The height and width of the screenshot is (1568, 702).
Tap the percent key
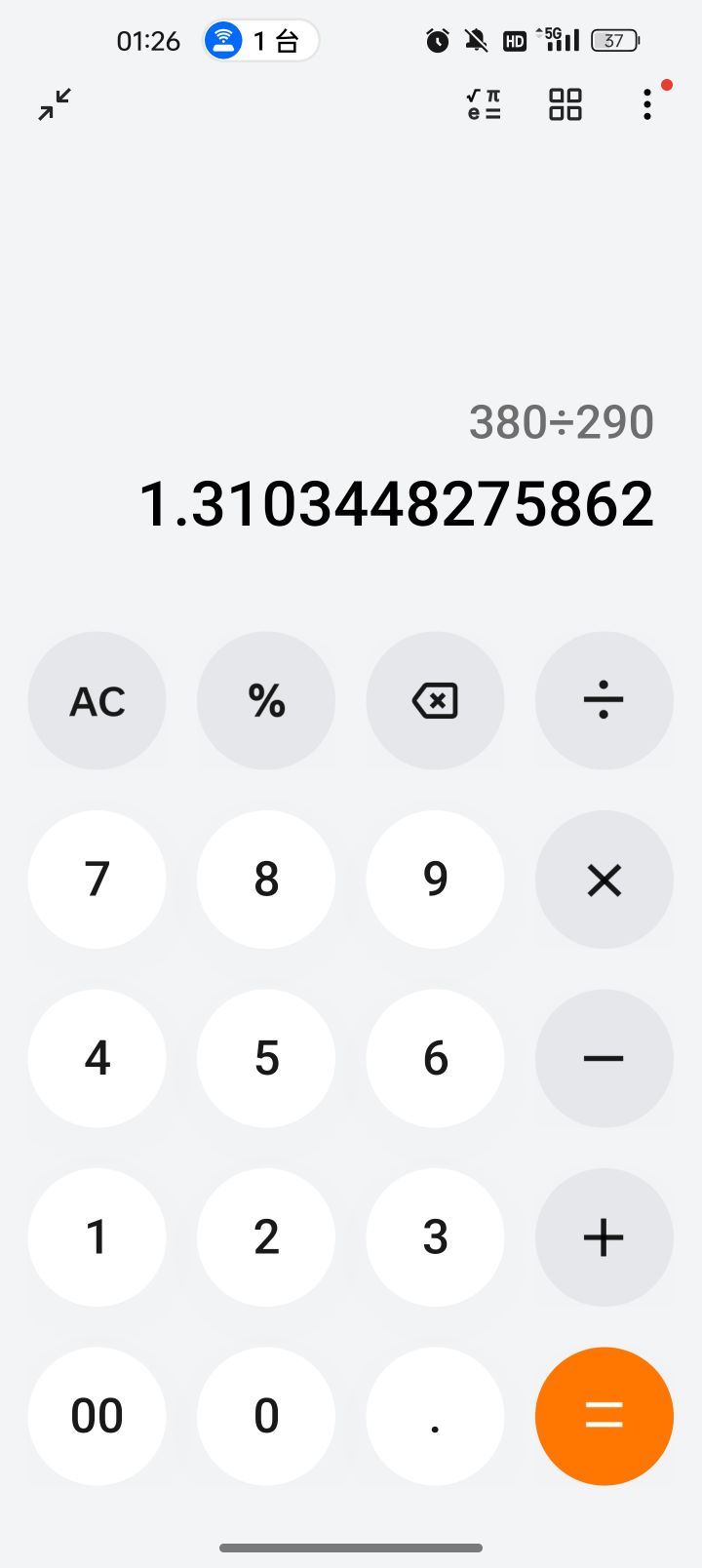[x=266, y=700]
